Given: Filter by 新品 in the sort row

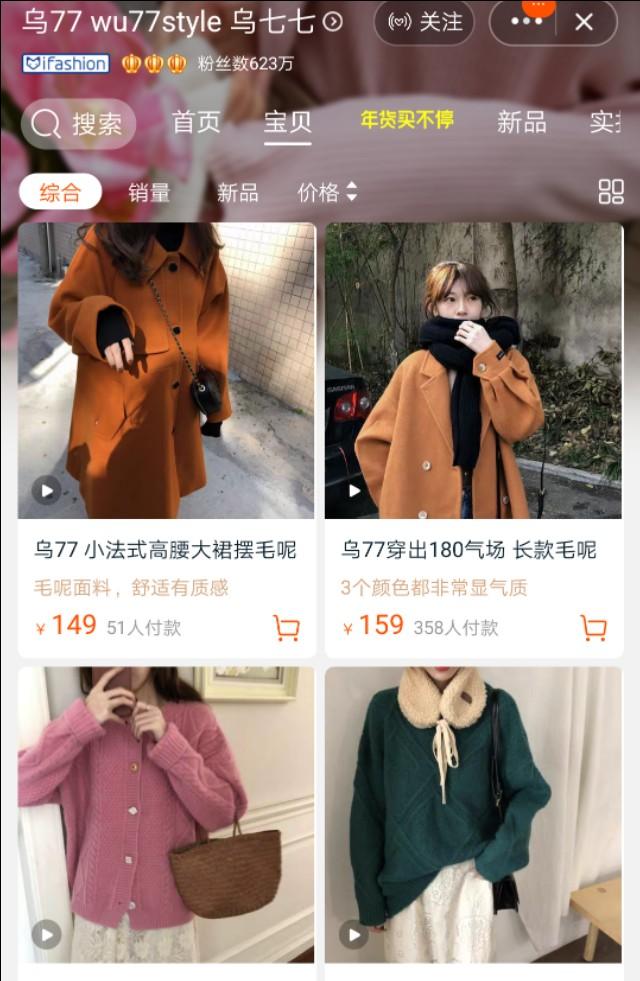Looking at the screenshot, I should coord(238,192).
